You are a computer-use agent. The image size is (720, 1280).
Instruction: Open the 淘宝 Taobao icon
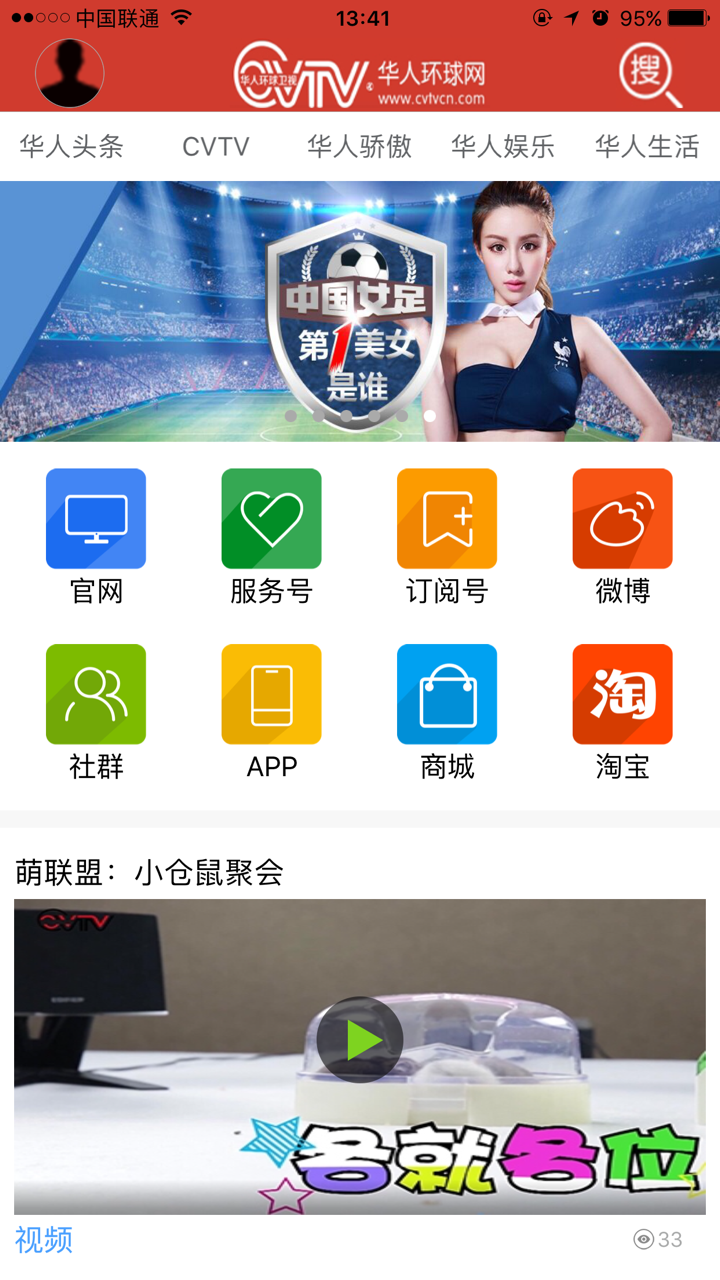tap(622, 694)
